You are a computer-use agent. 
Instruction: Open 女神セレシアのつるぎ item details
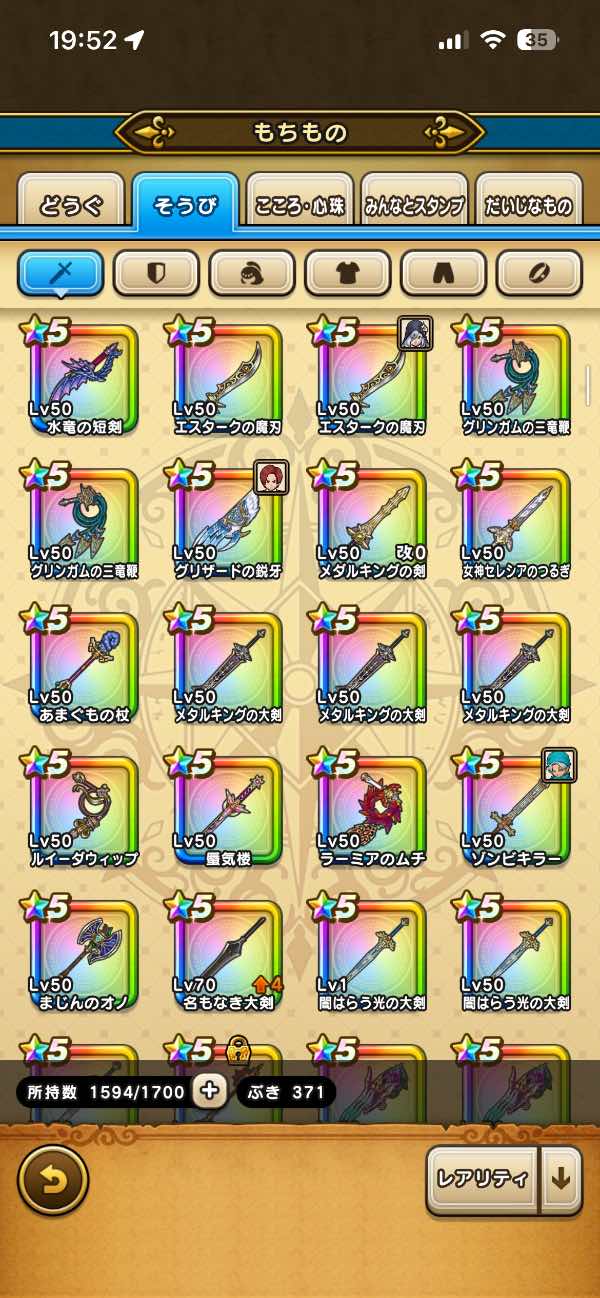(x=515, y=522)
